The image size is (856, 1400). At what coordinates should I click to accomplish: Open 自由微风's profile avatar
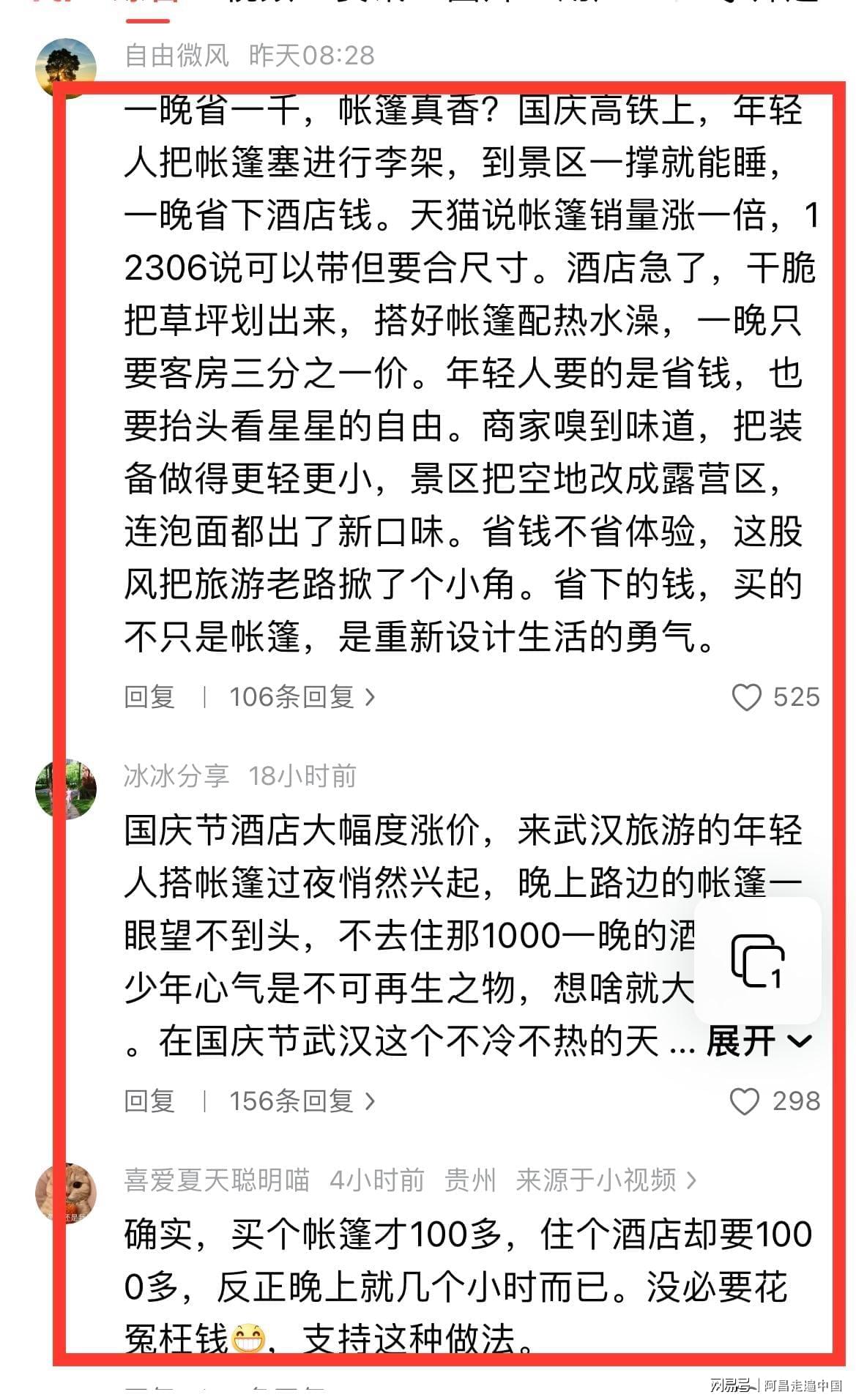66,68
